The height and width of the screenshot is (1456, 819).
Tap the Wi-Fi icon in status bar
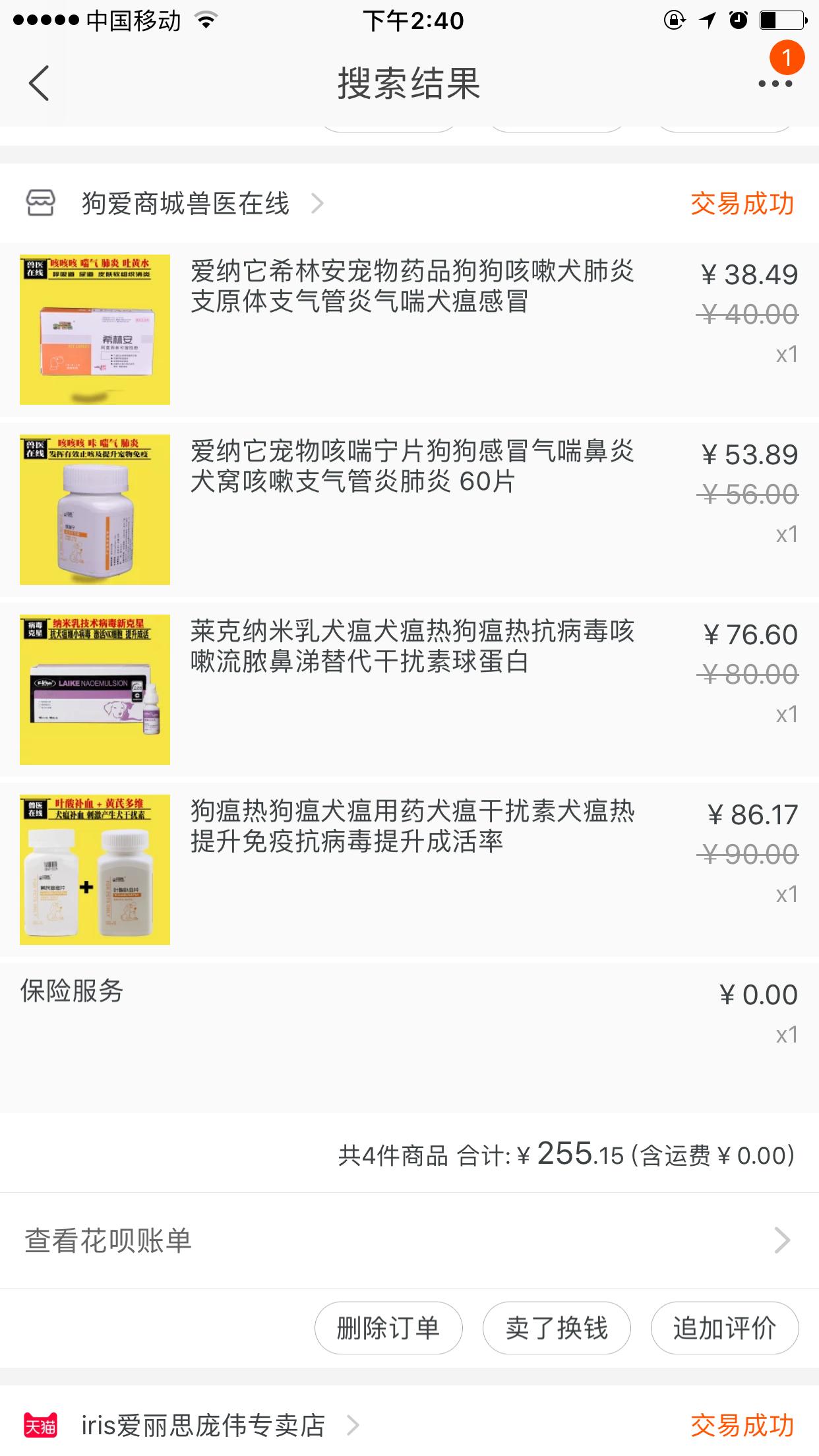[206, 20]
